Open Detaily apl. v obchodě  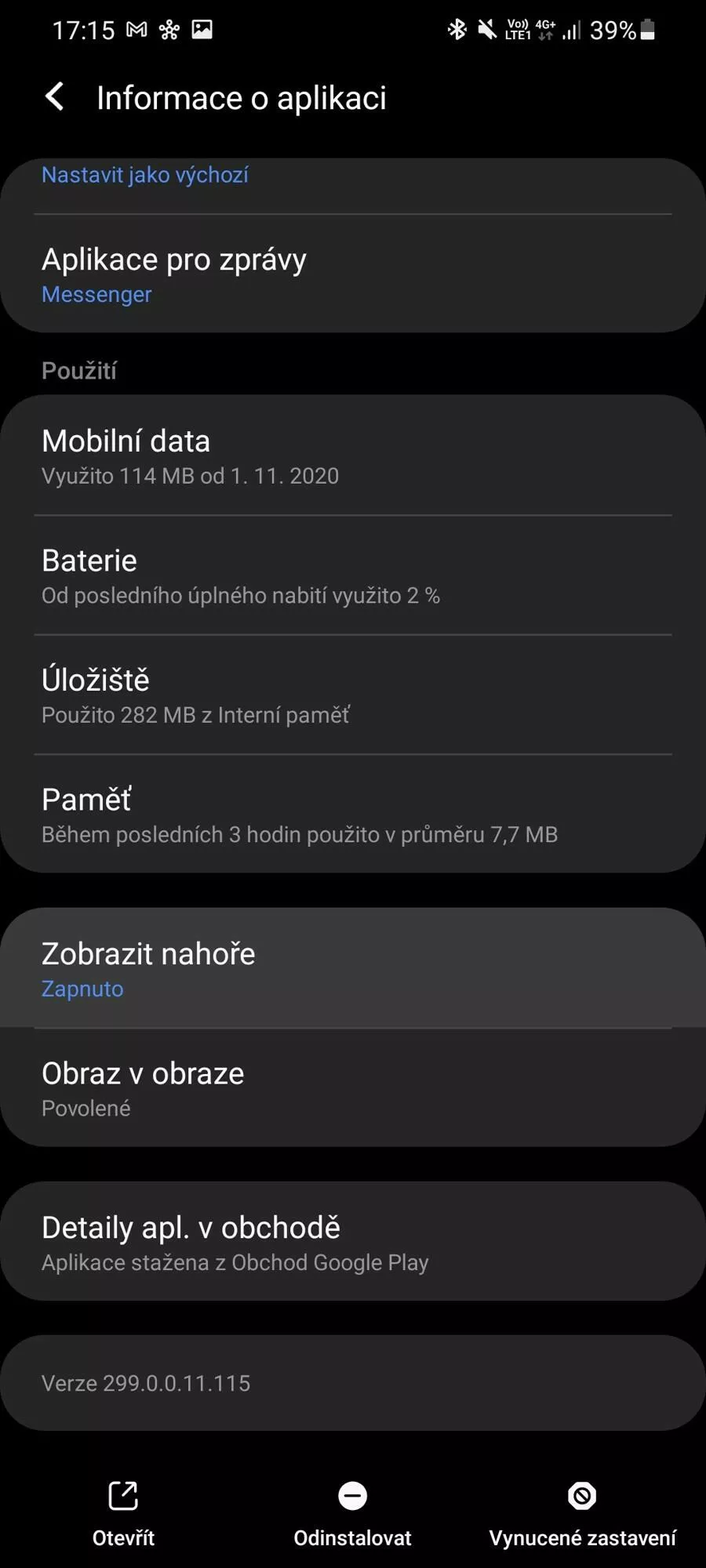[x=353, y=1242]
